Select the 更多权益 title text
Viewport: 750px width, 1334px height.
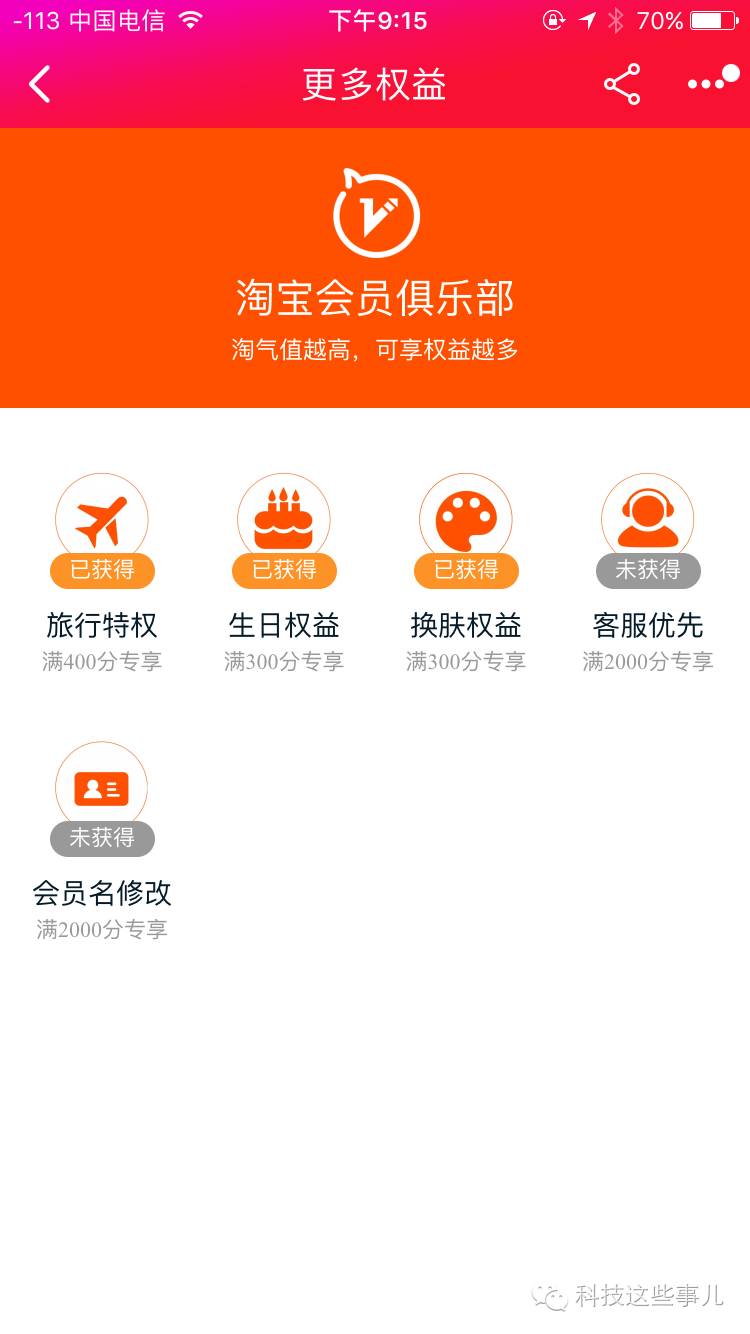[x=374, y=85]
